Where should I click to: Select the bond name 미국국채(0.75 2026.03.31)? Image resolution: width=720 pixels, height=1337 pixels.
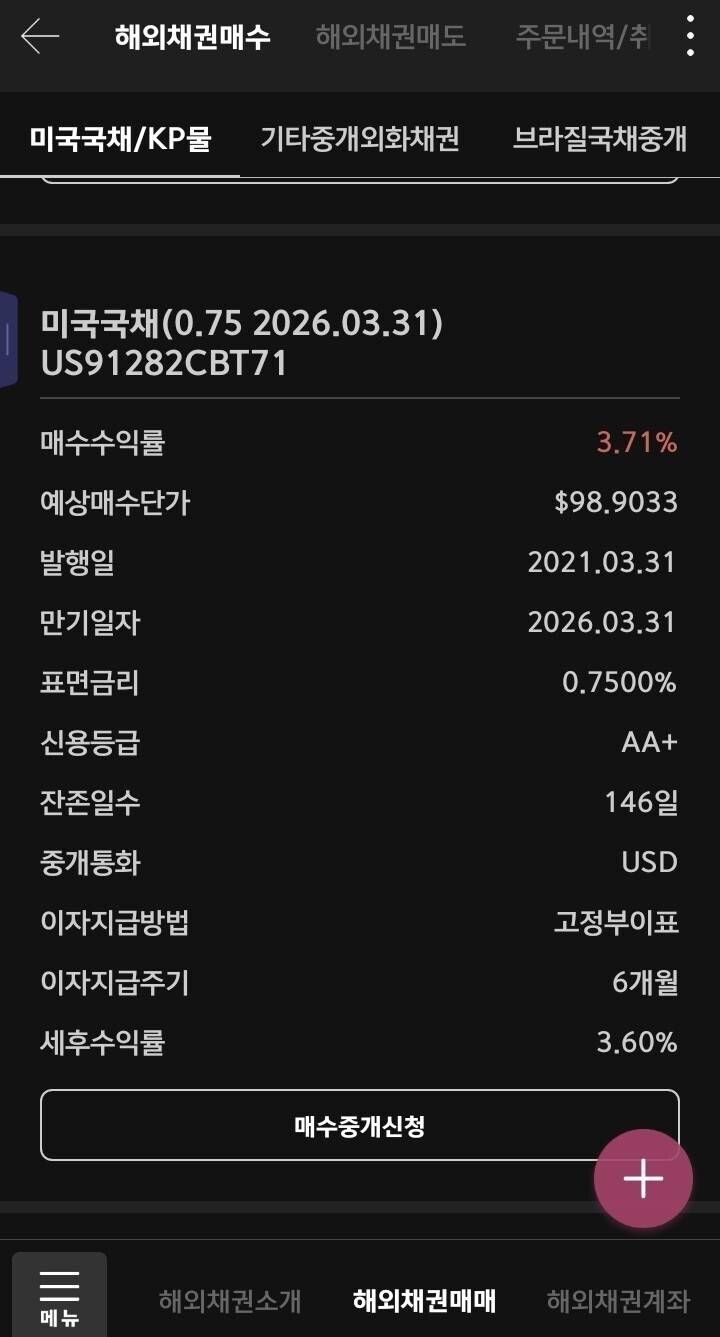245,323
